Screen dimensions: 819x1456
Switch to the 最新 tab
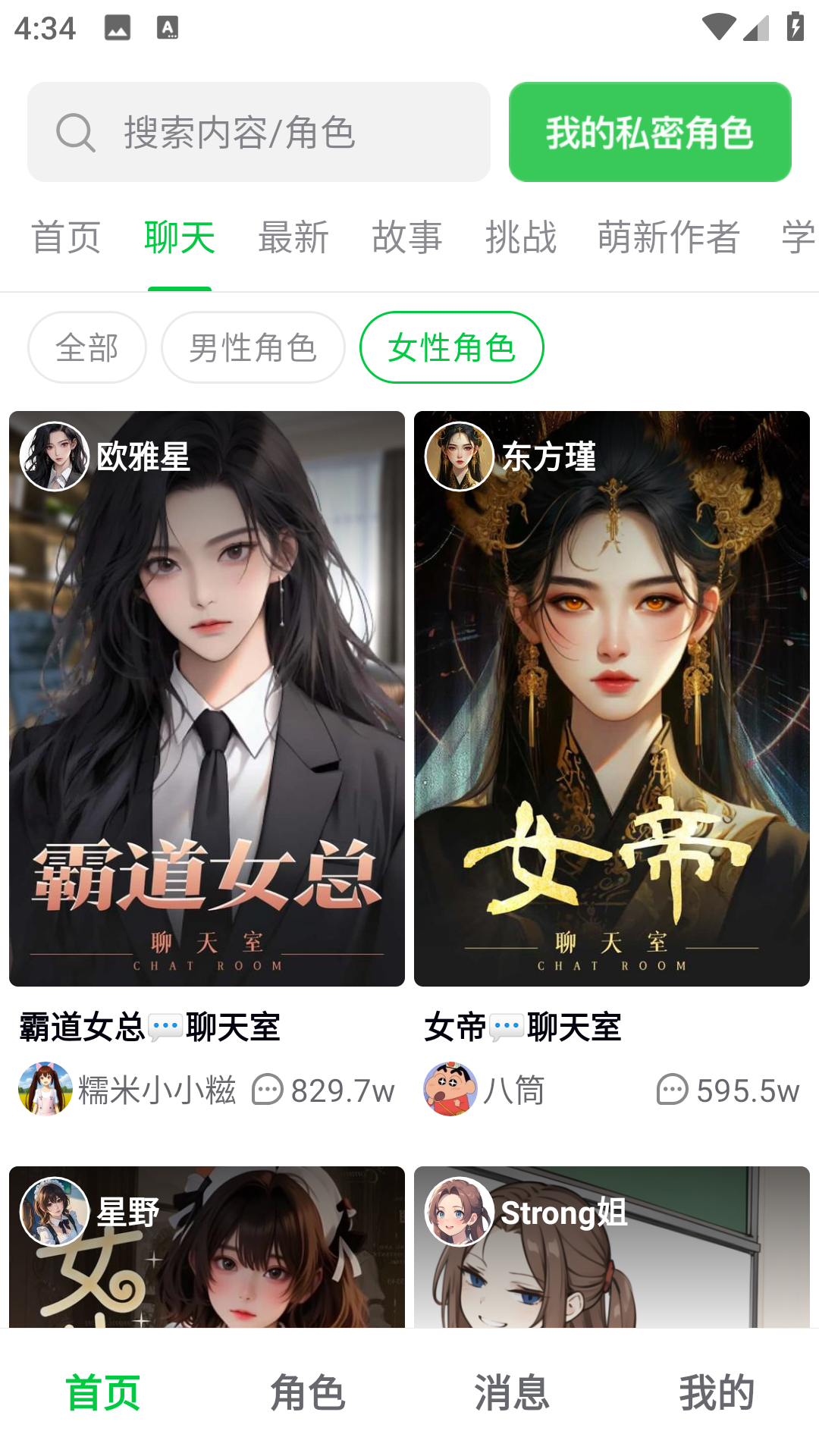(x=293, y=237)
